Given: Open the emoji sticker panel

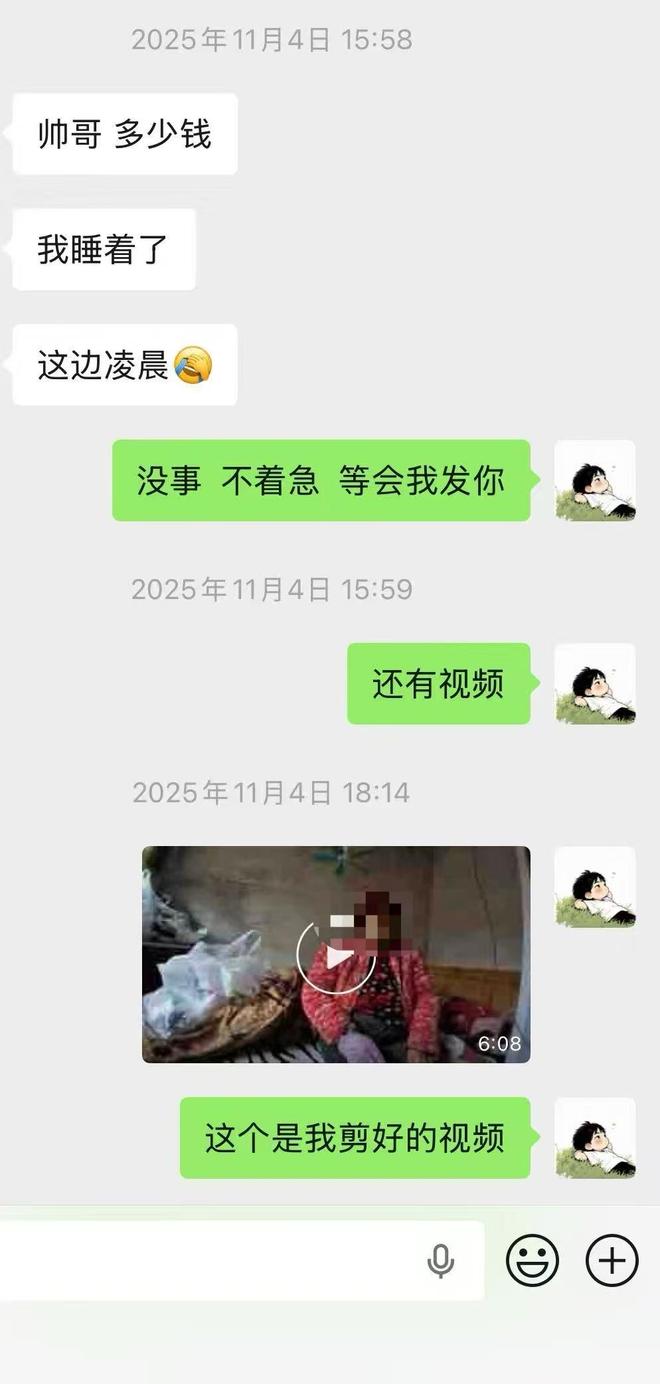Looking at the screenshot, I should 532,1260.
